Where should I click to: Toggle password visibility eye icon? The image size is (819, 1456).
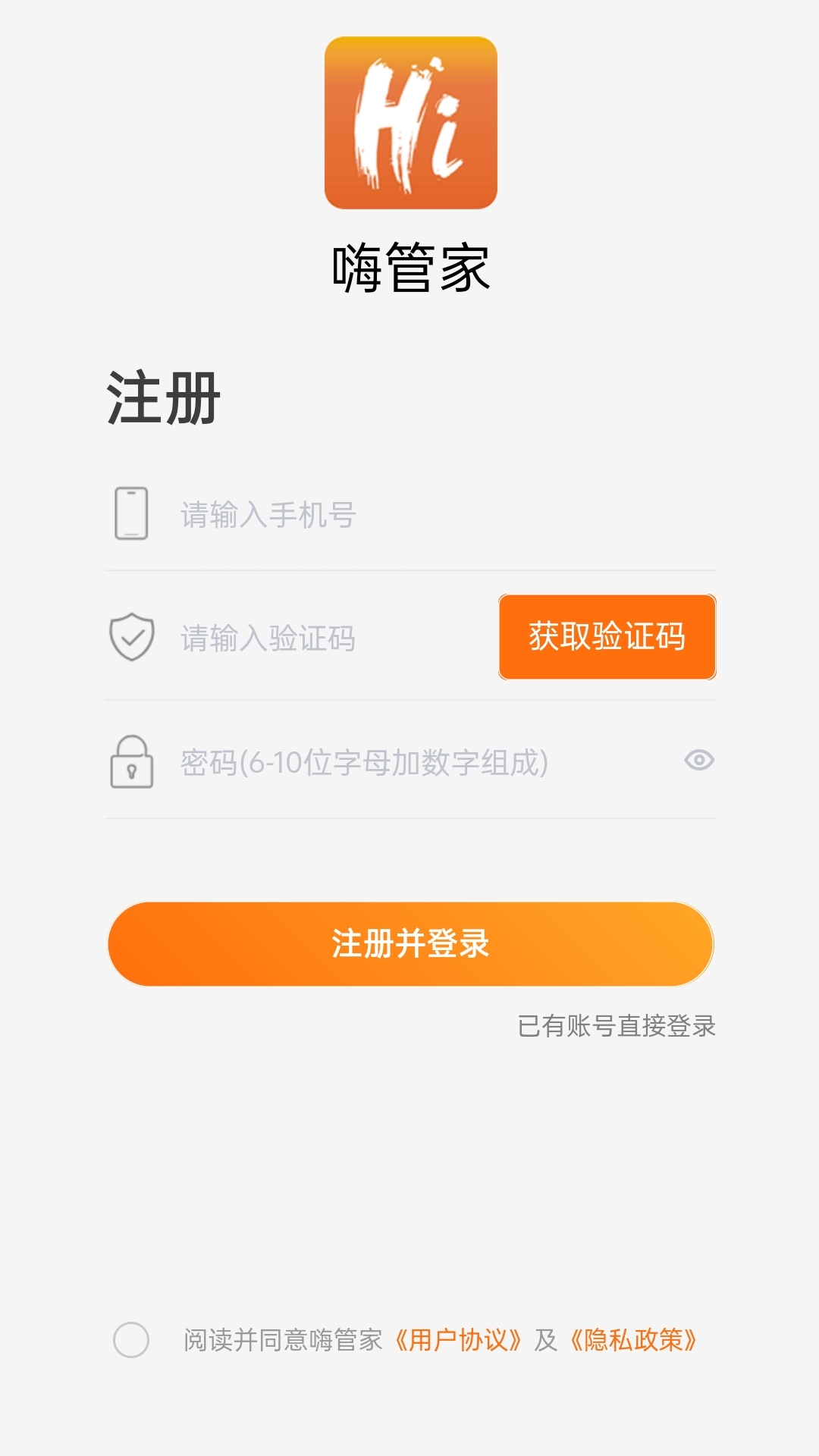pyautogui.click(x=698, y=760)
